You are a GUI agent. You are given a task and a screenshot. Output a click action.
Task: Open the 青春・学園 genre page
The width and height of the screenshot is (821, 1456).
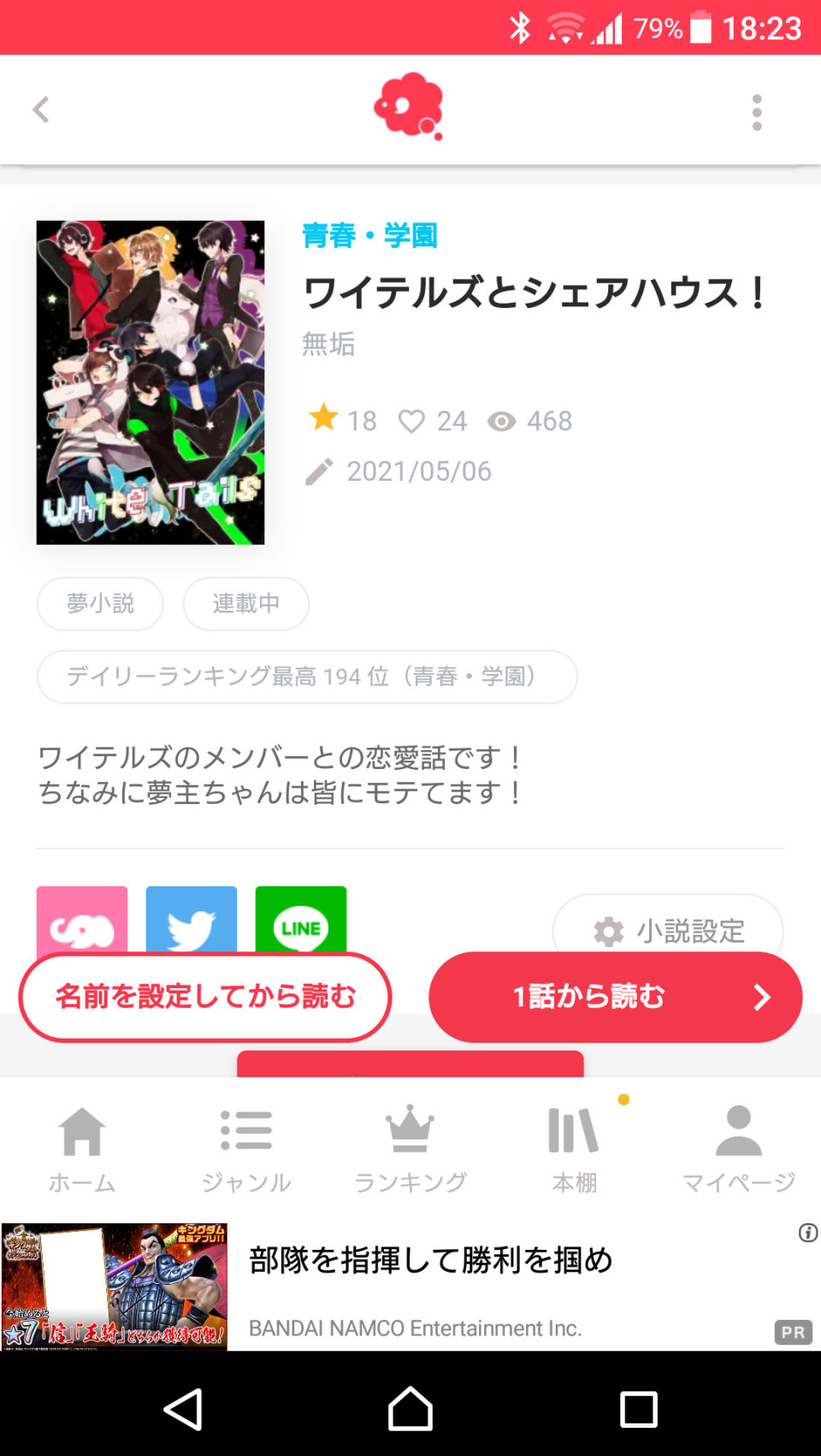(x=369, y=236)
